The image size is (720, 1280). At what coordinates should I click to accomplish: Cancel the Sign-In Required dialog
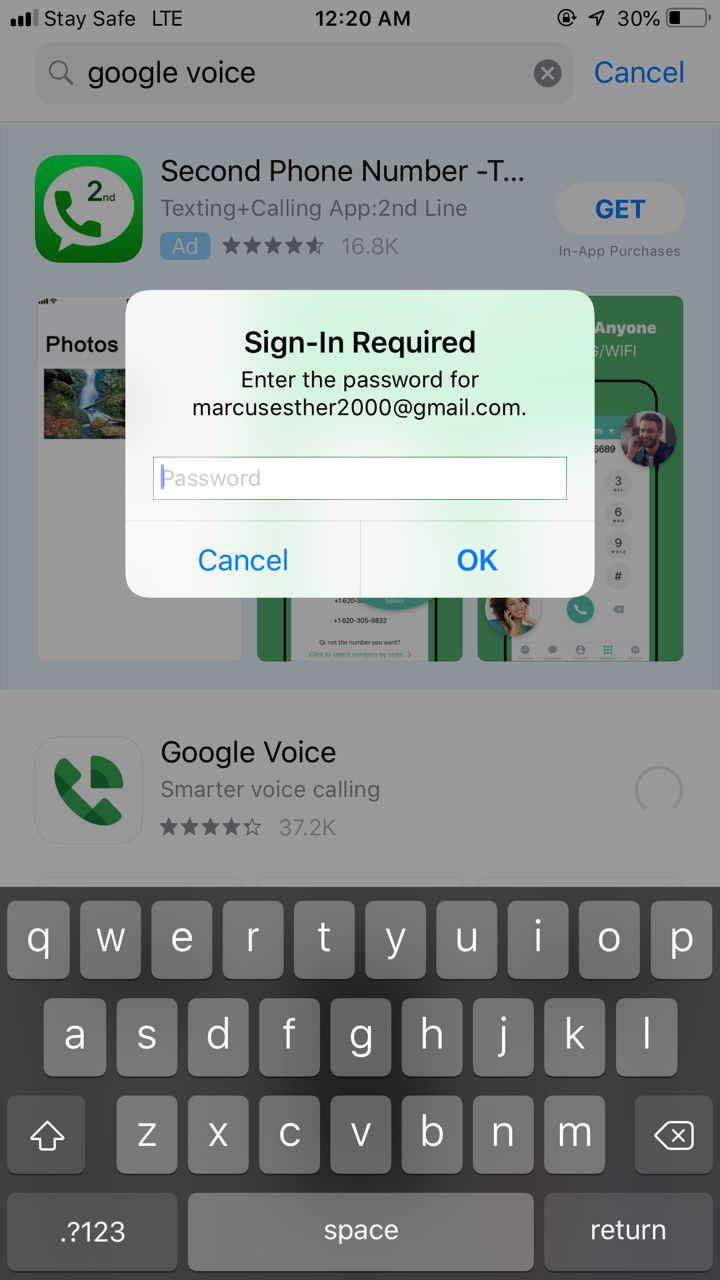pyautogui.click(x=243, y=560)
